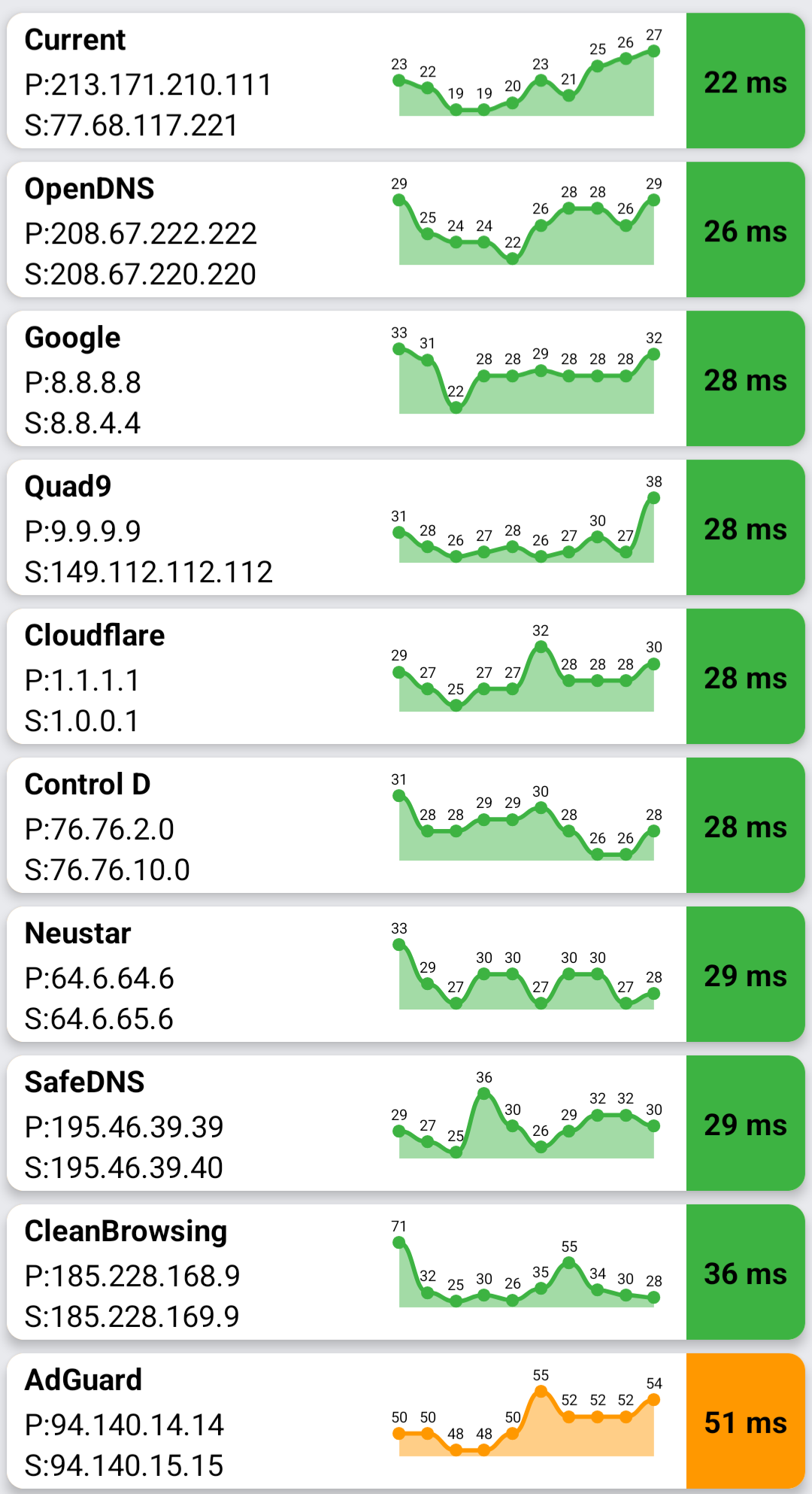The image size is (812, 1494).
Task: Select the Control D card
Action: 406,825
